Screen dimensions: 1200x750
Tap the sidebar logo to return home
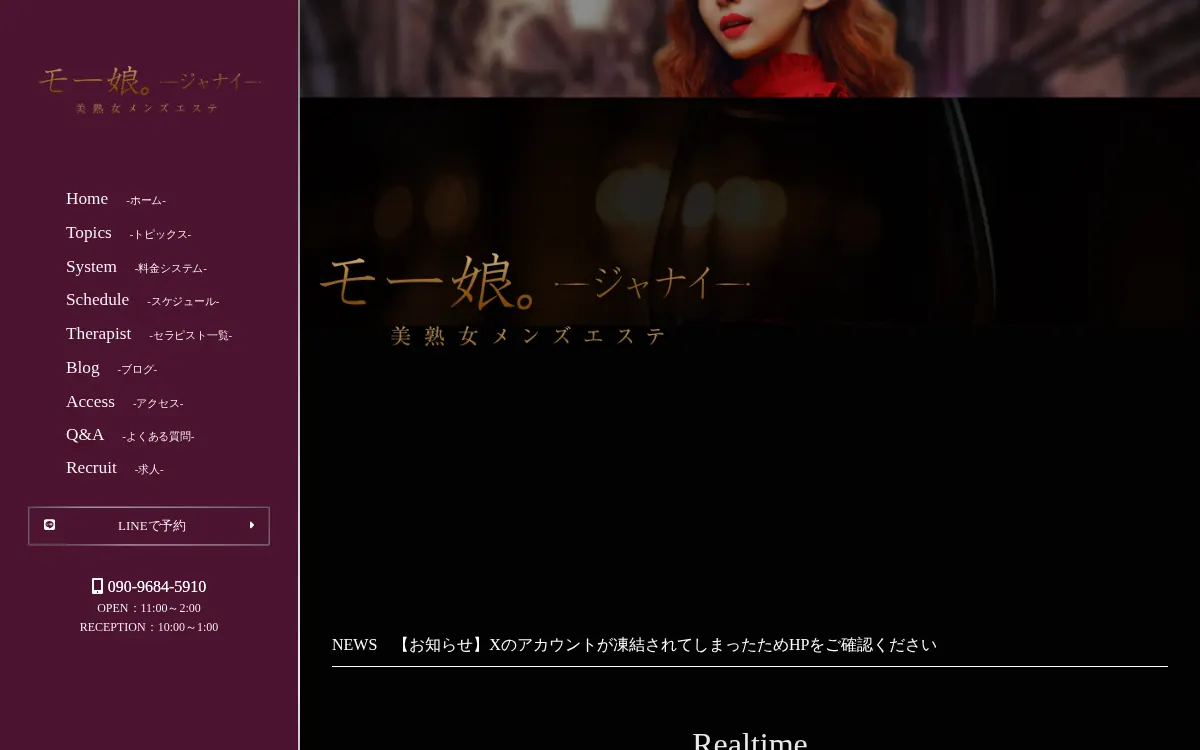149,89
